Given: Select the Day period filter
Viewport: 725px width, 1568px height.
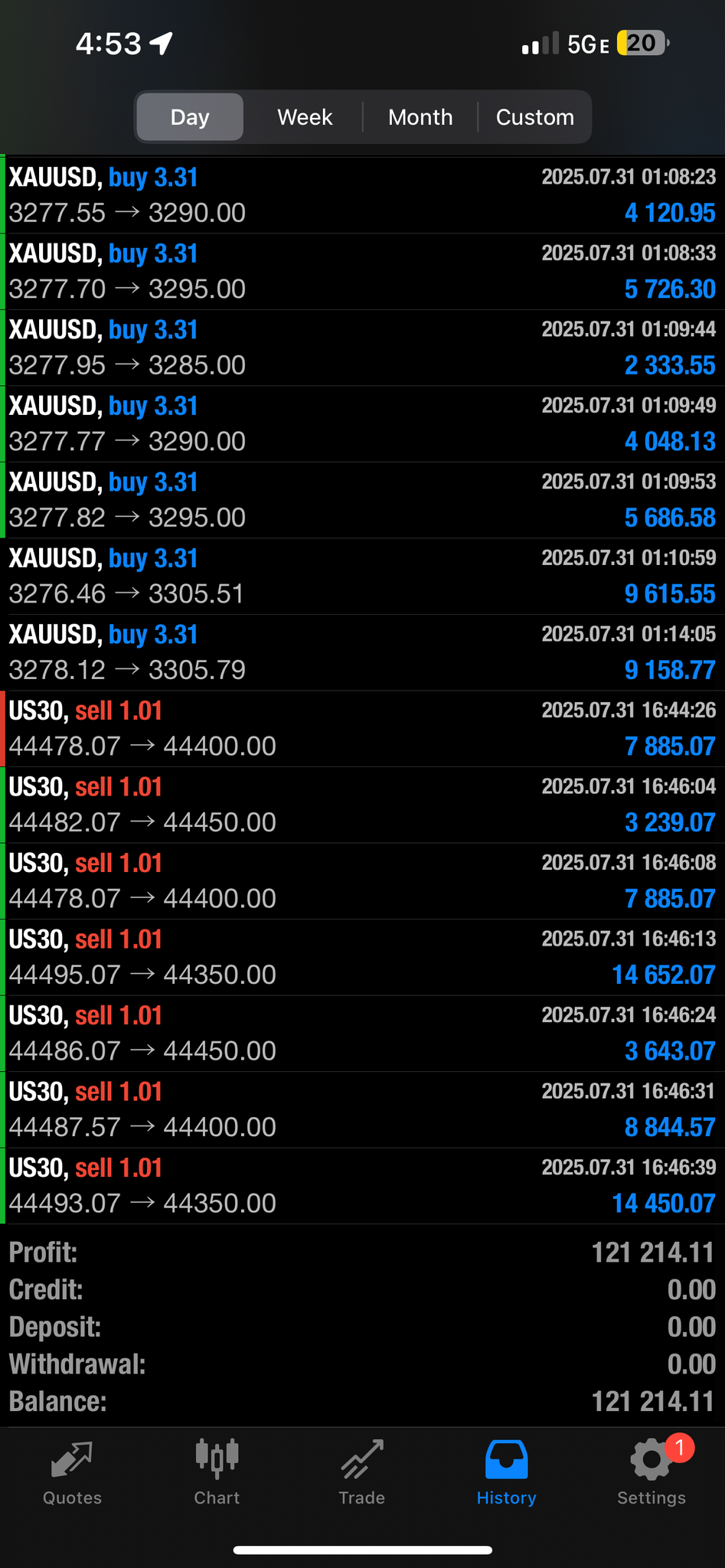Looking at the screenshot, I should tap(190, 117).
